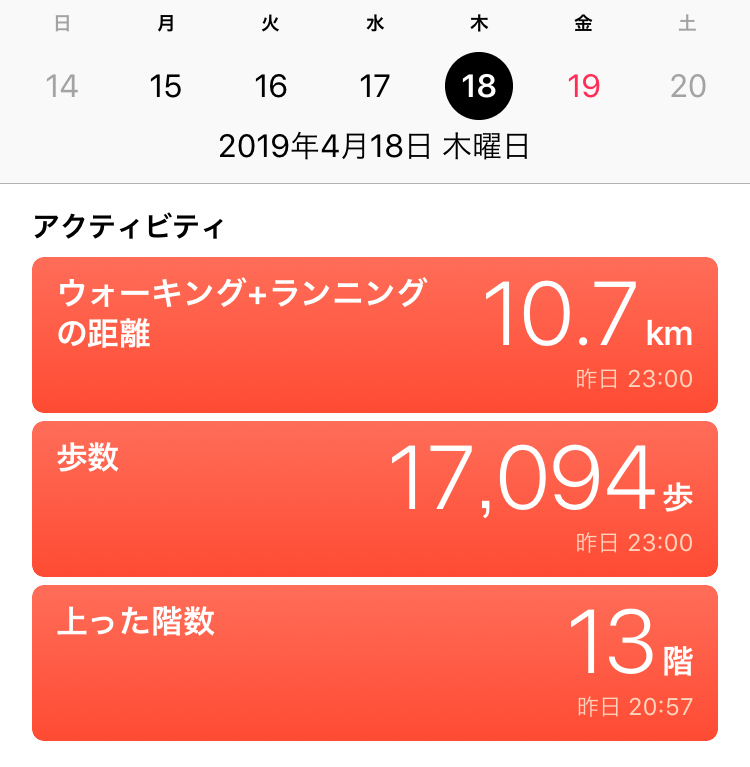The width and height of the screenshot is (750, 767).
Task: Open the 歩数 step count card
Action: click(x=375, y=499)
